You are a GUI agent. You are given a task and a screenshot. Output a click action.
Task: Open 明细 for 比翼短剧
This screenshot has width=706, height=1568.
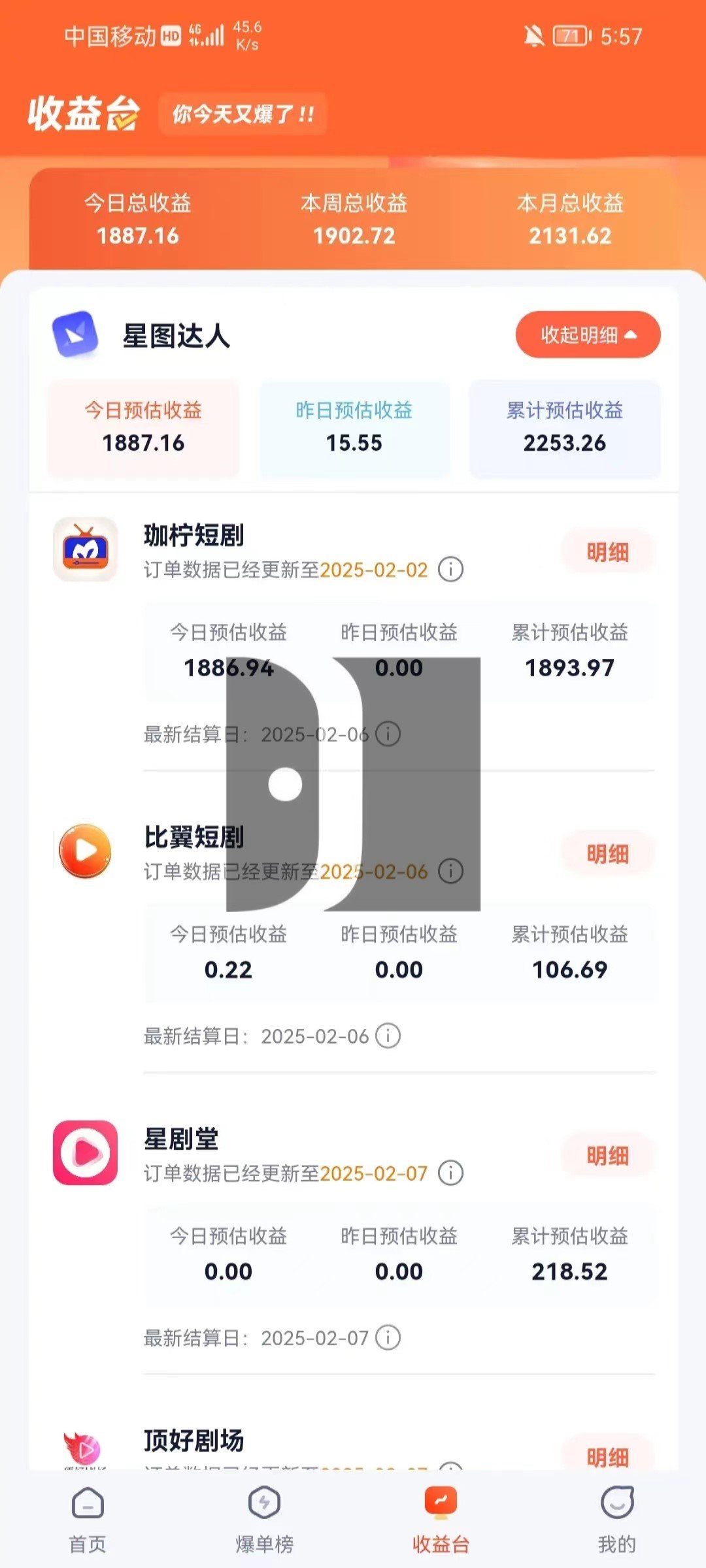[607, 854]
